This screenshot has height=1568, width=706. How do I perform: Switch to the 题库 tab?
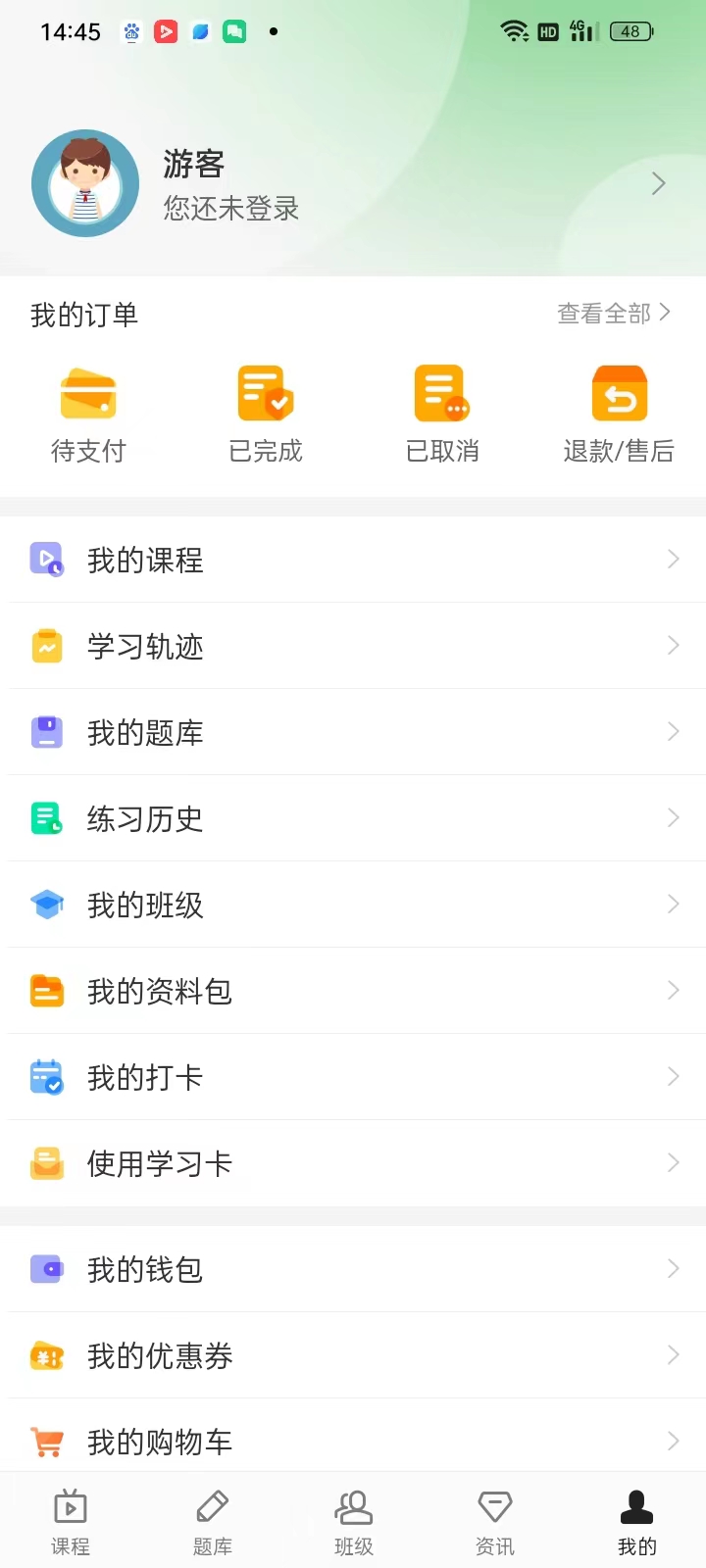(x=212, y=1522)
